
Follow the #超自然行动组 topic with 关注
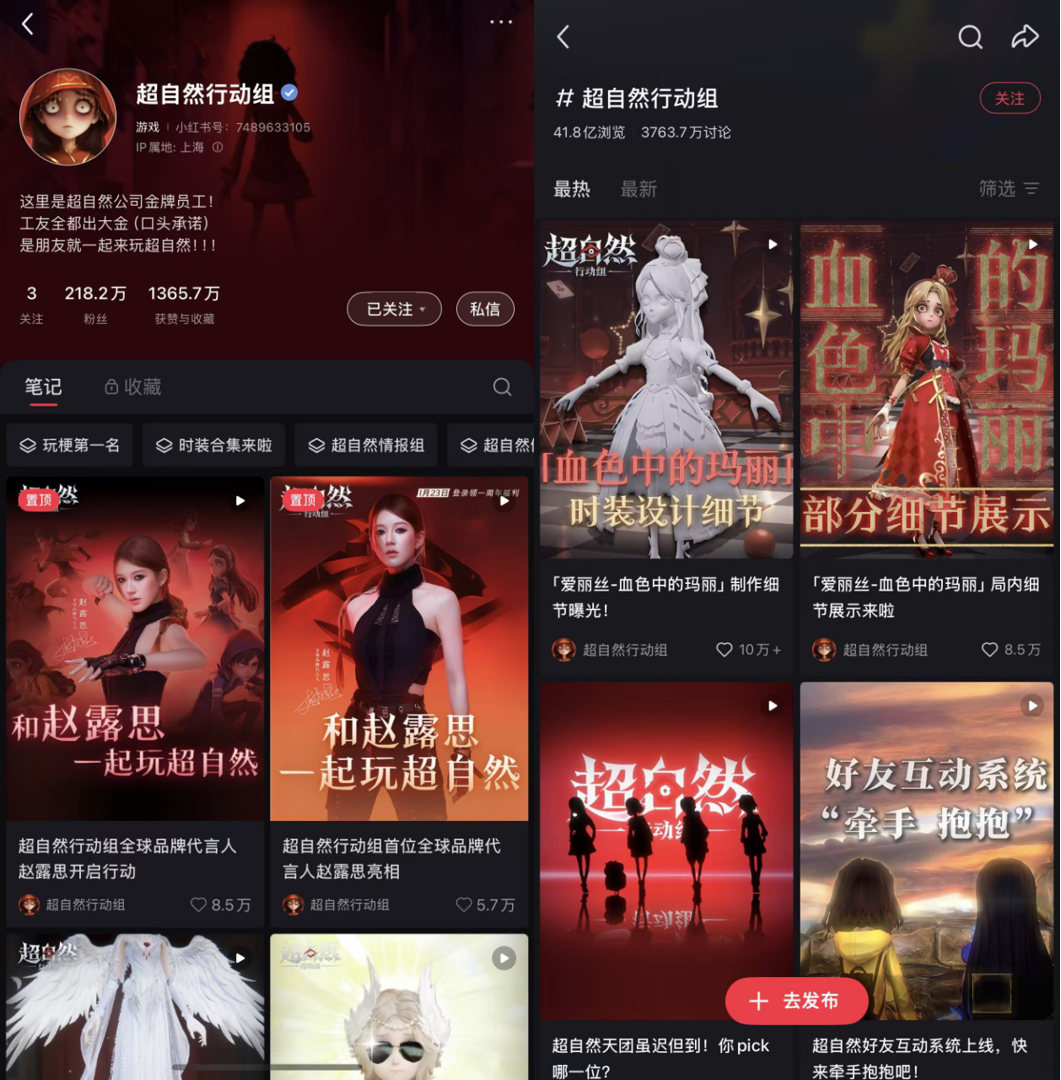(1009, 98)
